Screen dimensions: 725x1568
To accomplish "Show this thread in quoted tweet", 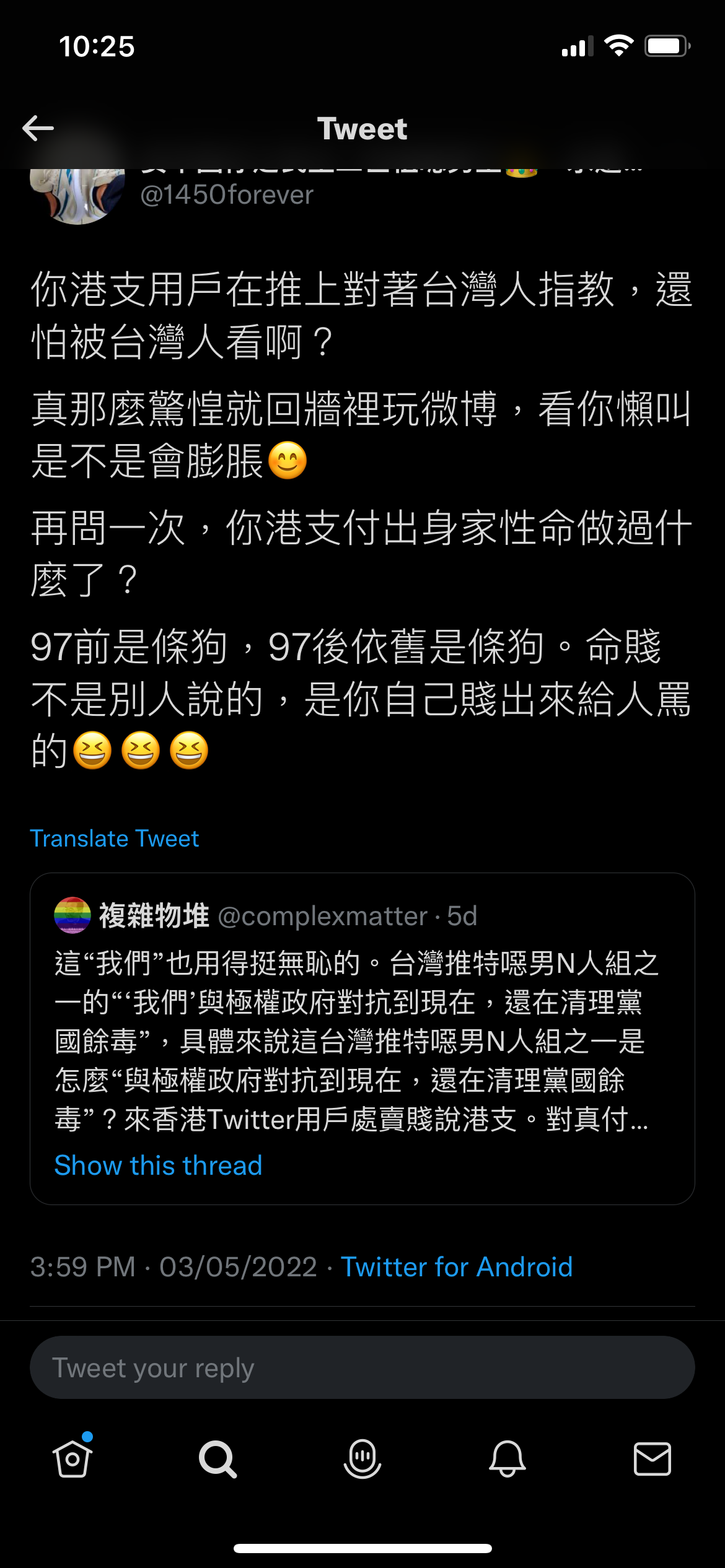I will [158, 1165].
